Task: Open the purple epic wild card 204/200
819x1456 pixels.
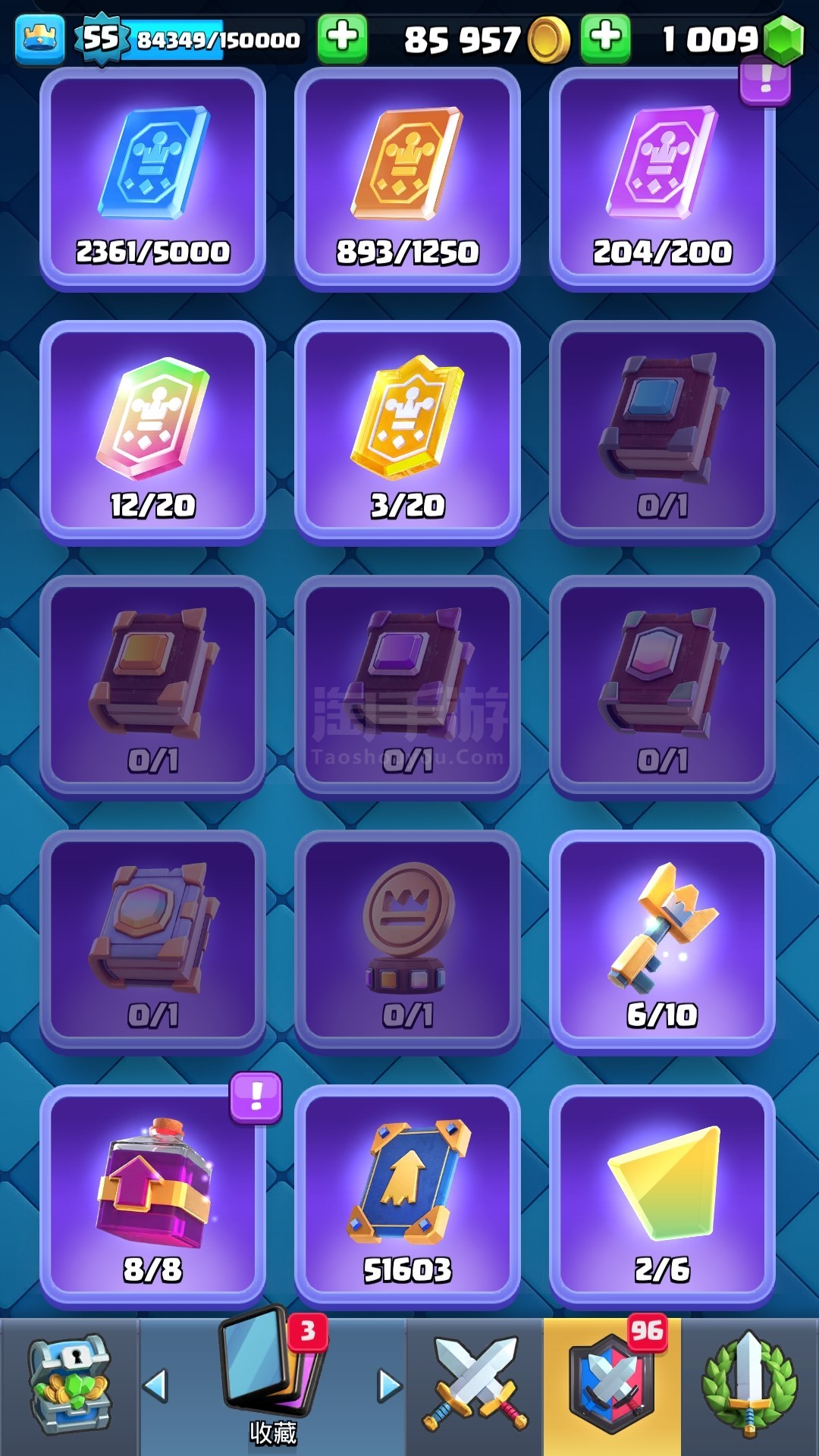Action: (x=662, y=179)
